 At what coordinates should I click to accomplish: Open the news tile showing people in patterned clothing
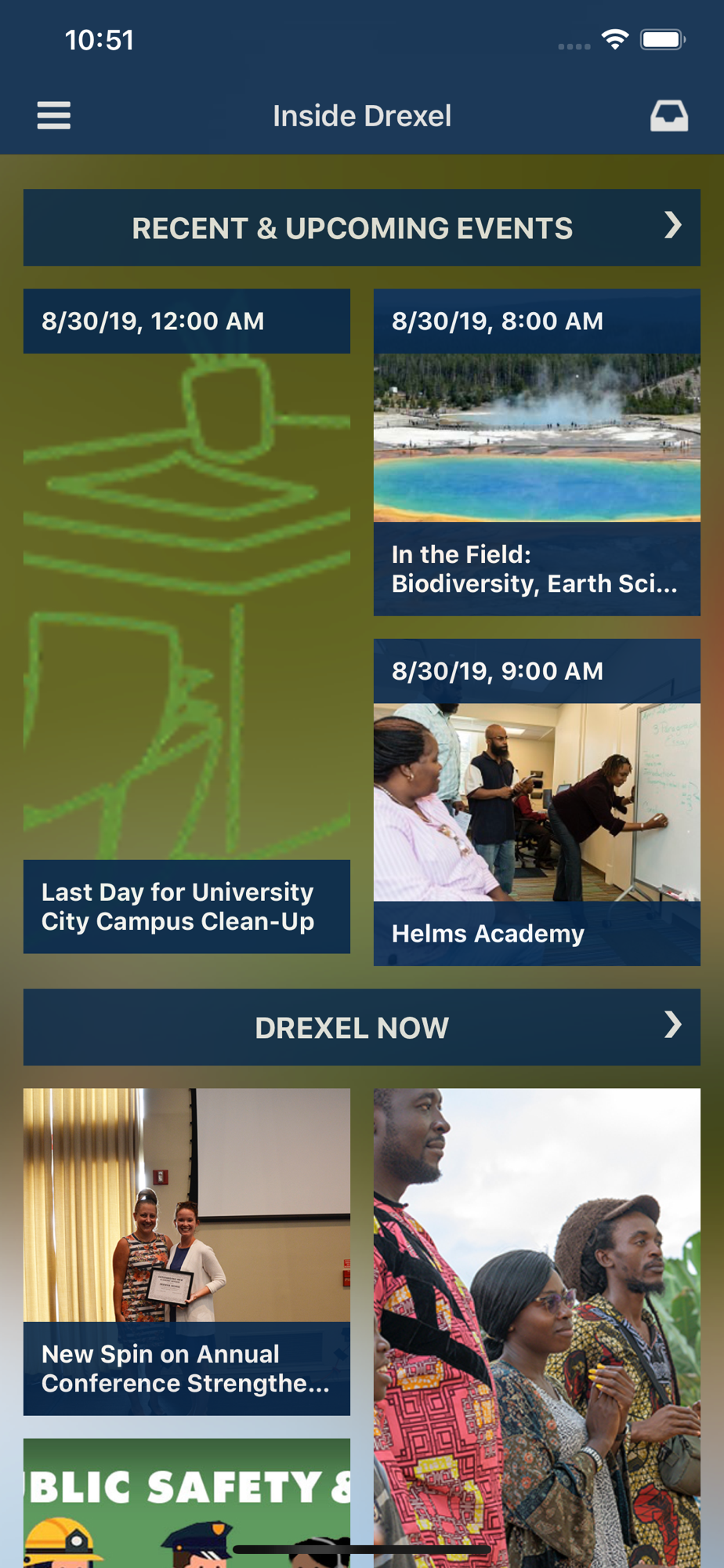coord(537,1328)
